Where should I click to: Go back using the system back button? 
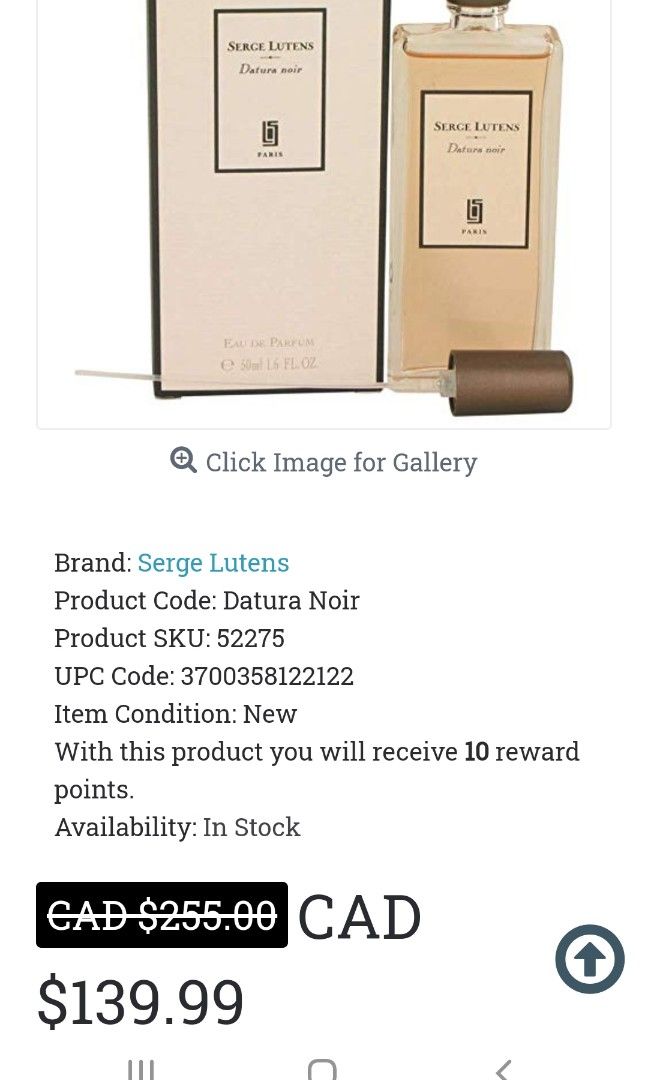(503, 1070)
